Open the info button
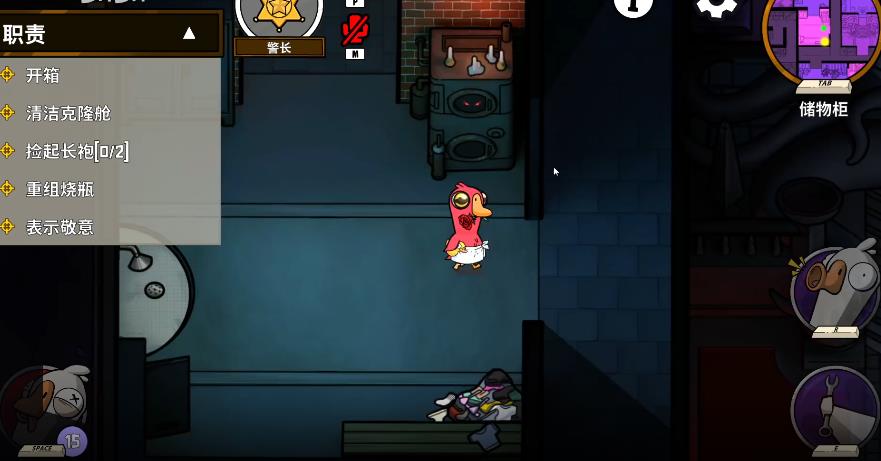The image size is (881, 461). tap(633, 5)
